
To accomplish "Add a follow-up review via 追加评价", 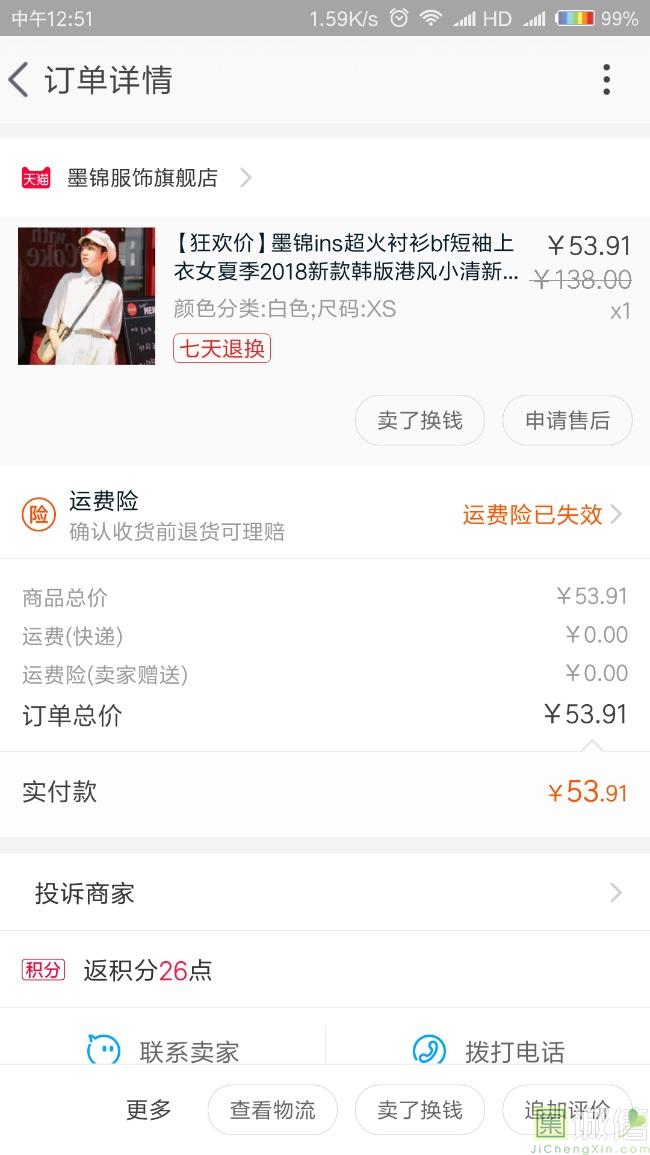I will tap(567, 1110).
